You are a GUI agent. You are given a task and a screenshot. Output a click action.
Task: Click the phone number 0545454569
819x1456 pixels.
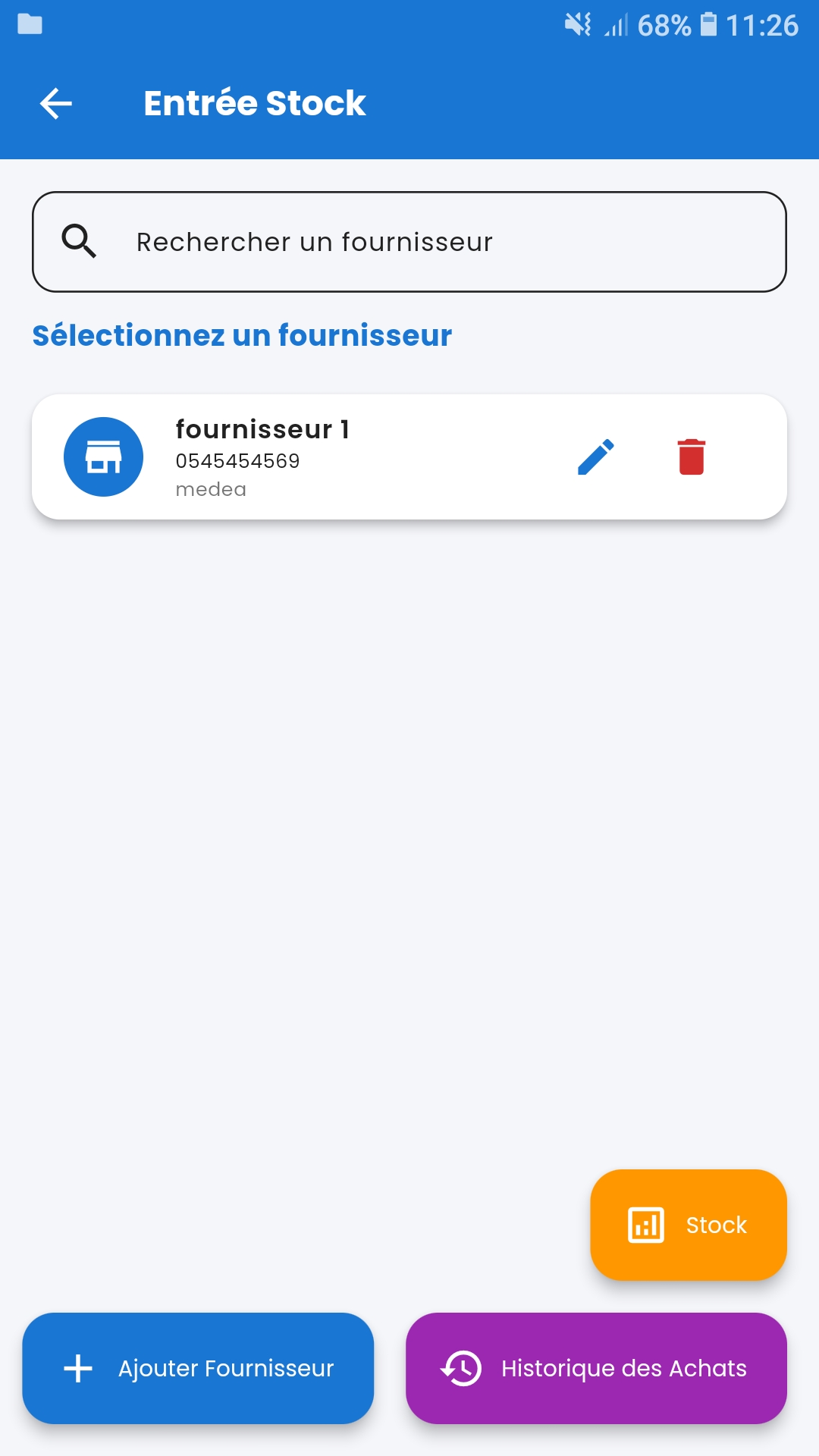[237, 460]
